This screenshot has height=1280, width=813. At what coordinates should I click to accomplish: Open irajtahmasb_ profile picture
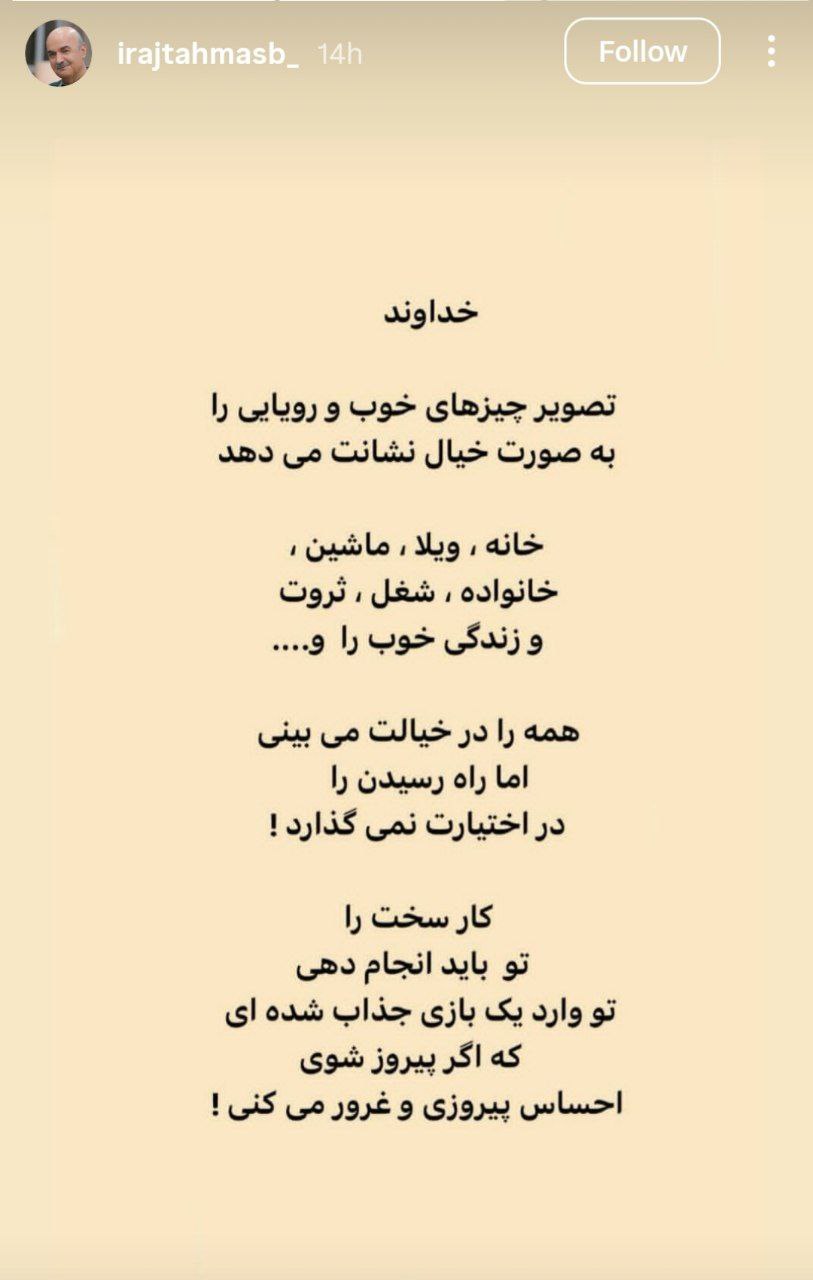(x=58, y=53)
